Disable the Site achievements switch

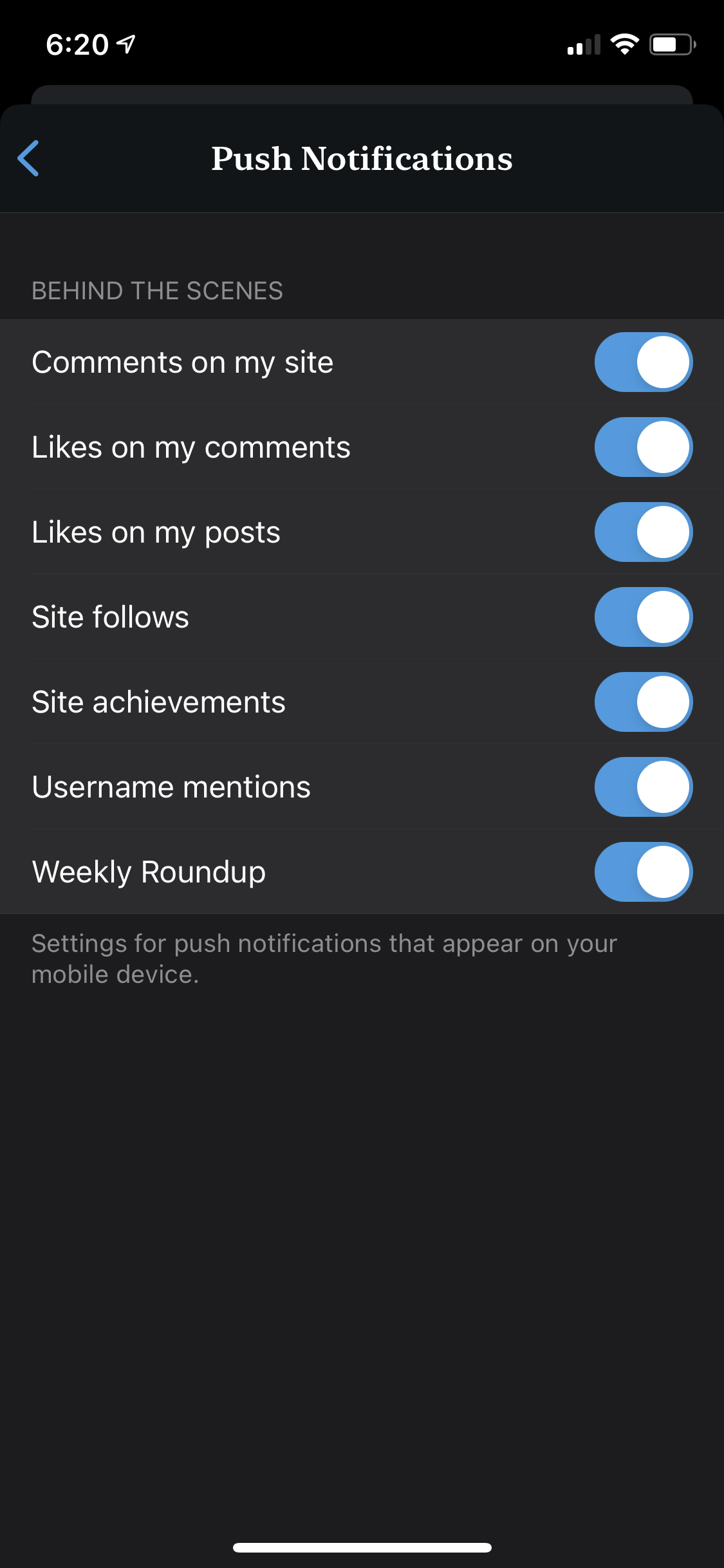(x=643, y=702)
